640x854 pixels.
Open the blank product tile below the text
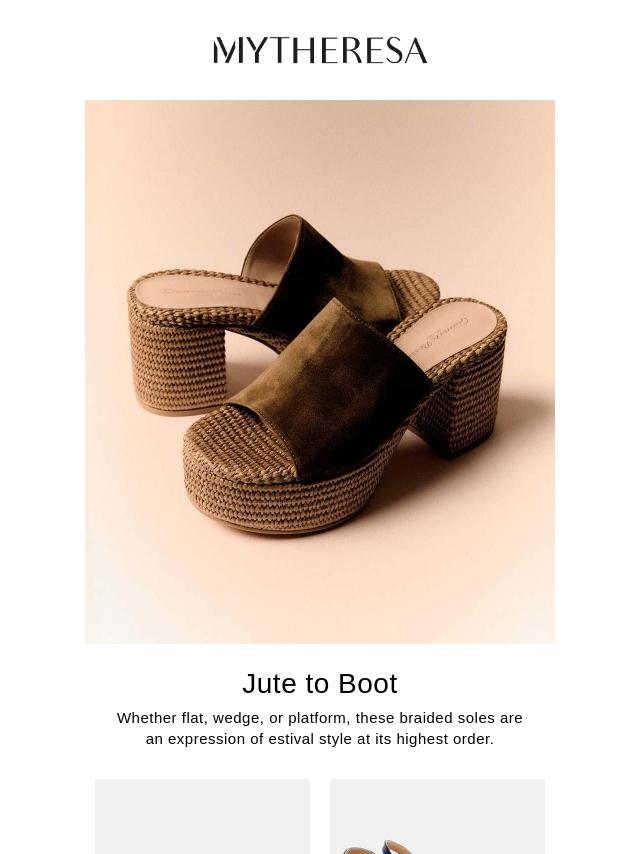tap(203, 816)
